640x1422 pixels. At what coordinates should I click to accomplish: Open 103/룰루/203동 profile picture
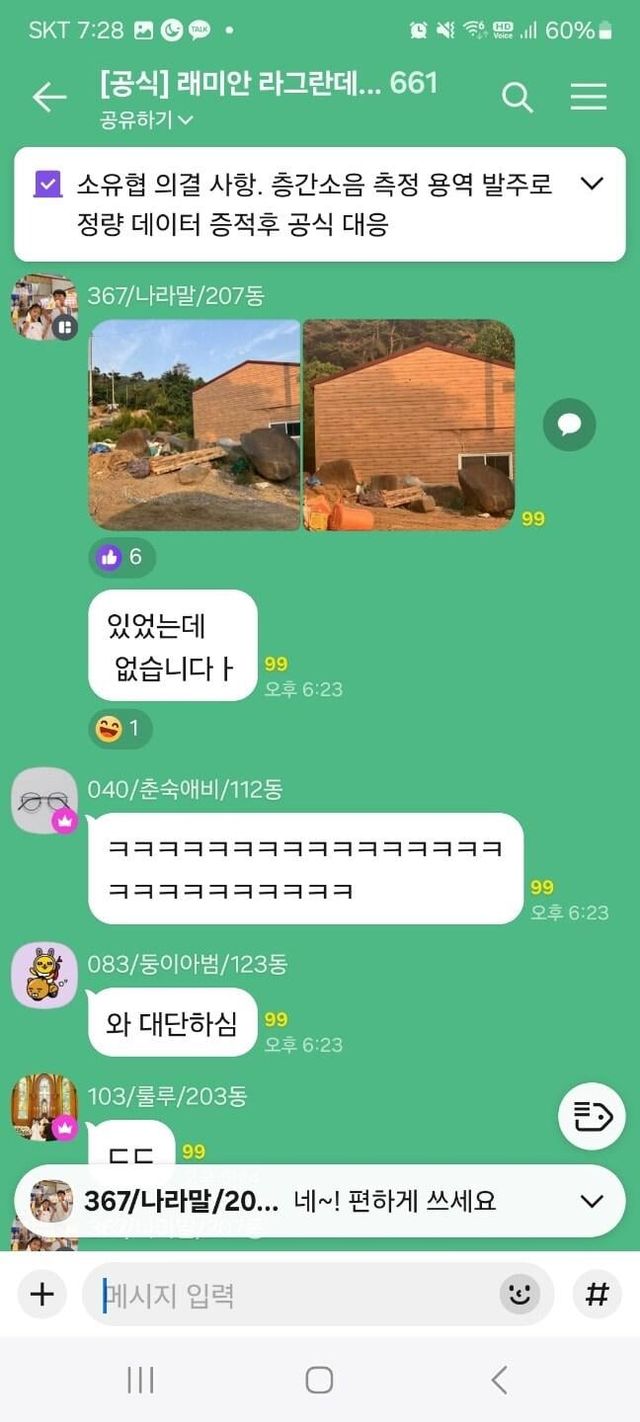point(44,1107)
